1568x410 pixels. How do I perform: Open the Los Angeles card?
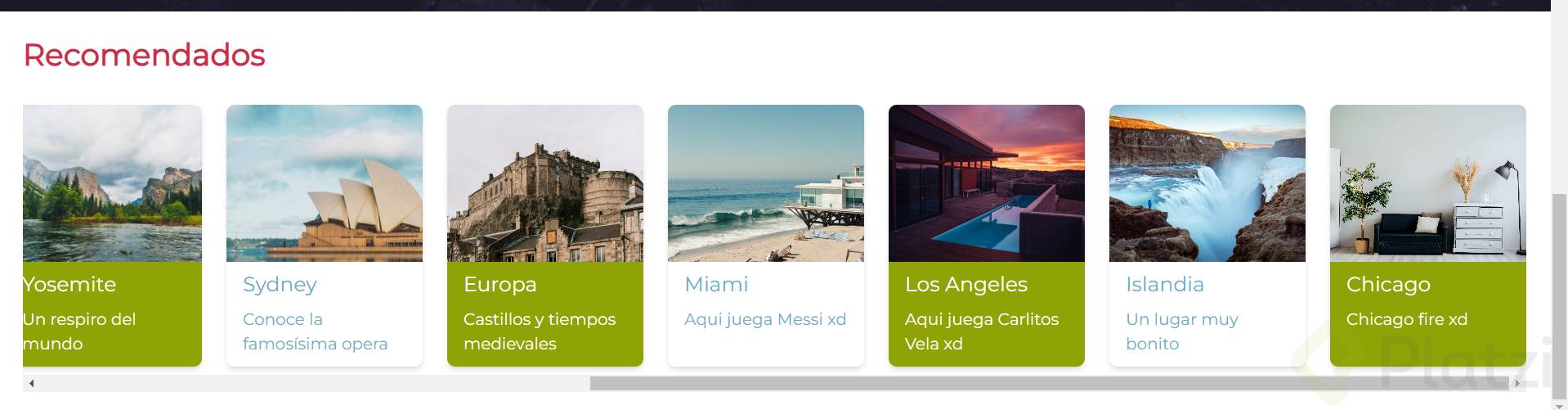(987, 235)
